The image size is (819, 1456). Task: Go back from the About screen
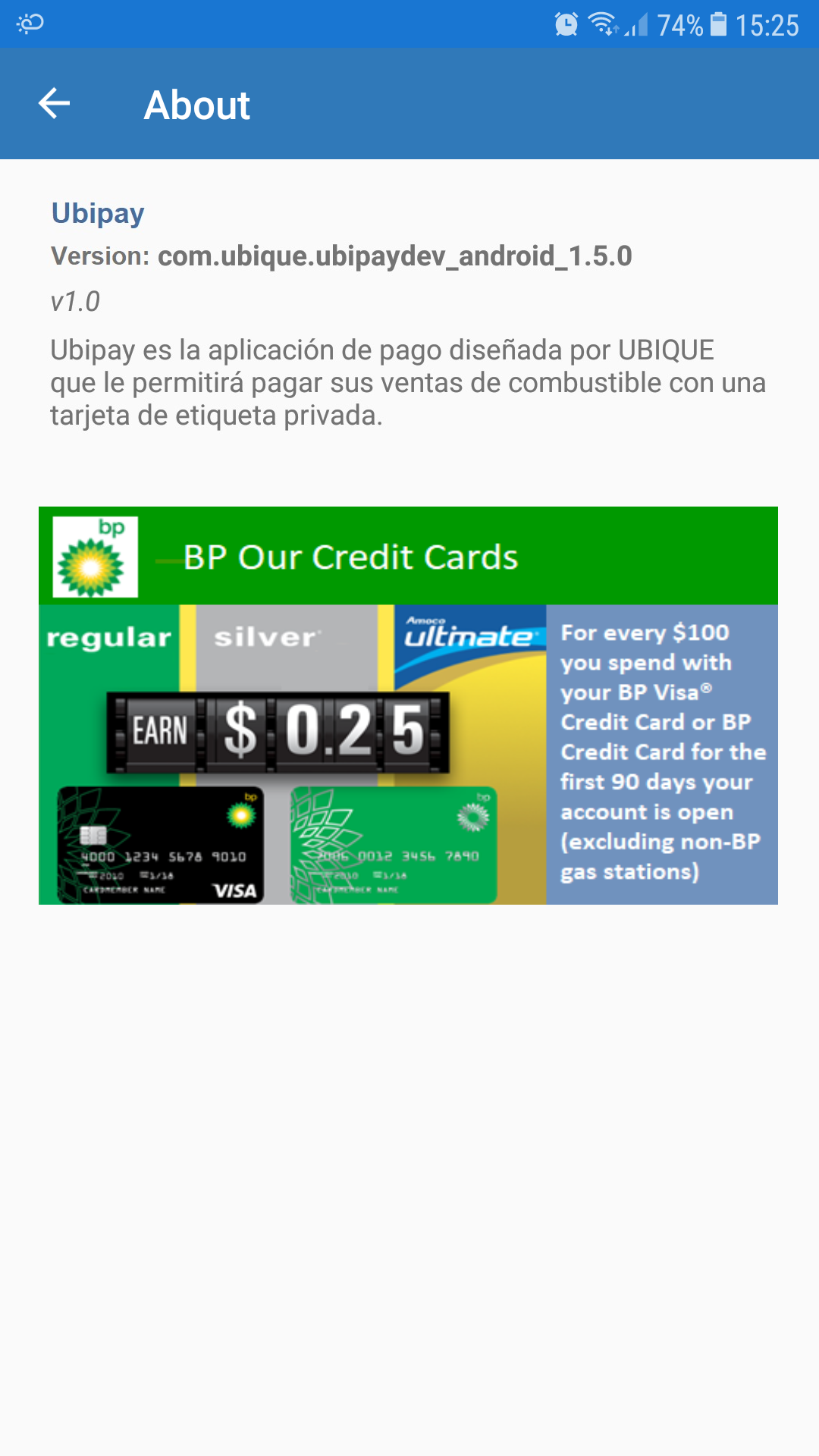click(x=55, y=104)
